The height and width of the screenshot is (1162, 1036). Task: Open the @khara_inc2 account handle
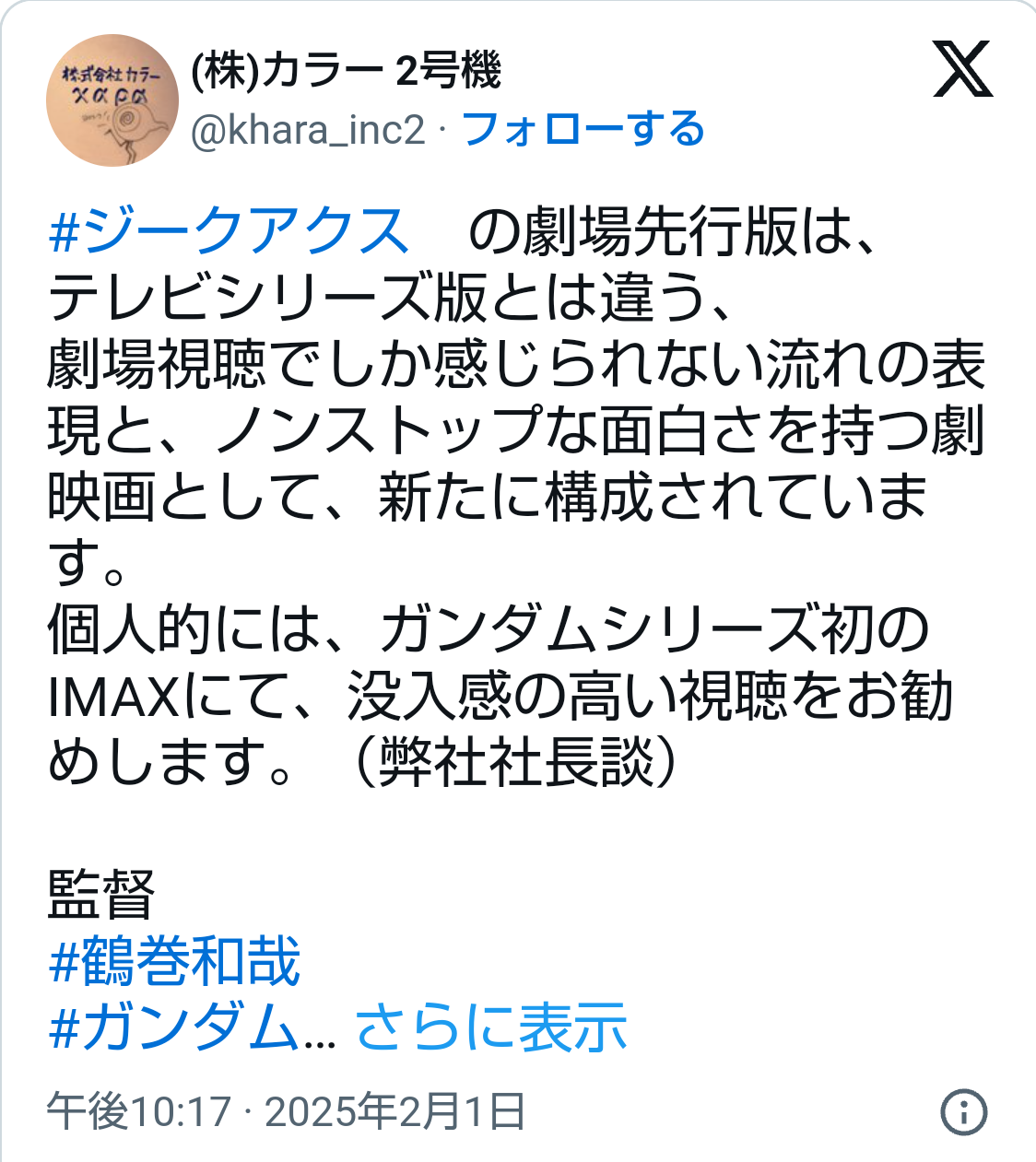pyautogui.click(x=308, y=131)
